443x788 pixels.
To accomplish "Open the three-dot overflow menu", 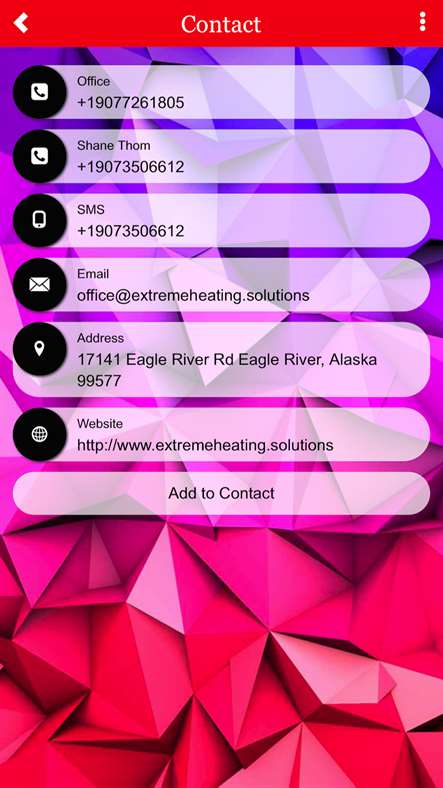I will coord(422,22).
